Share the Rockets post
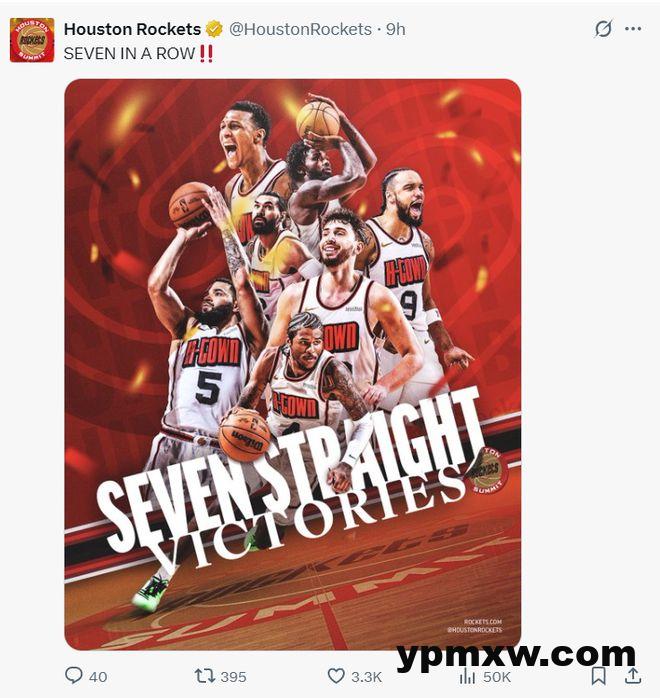This screenshot has width=660, height=698. pos(632,676)
